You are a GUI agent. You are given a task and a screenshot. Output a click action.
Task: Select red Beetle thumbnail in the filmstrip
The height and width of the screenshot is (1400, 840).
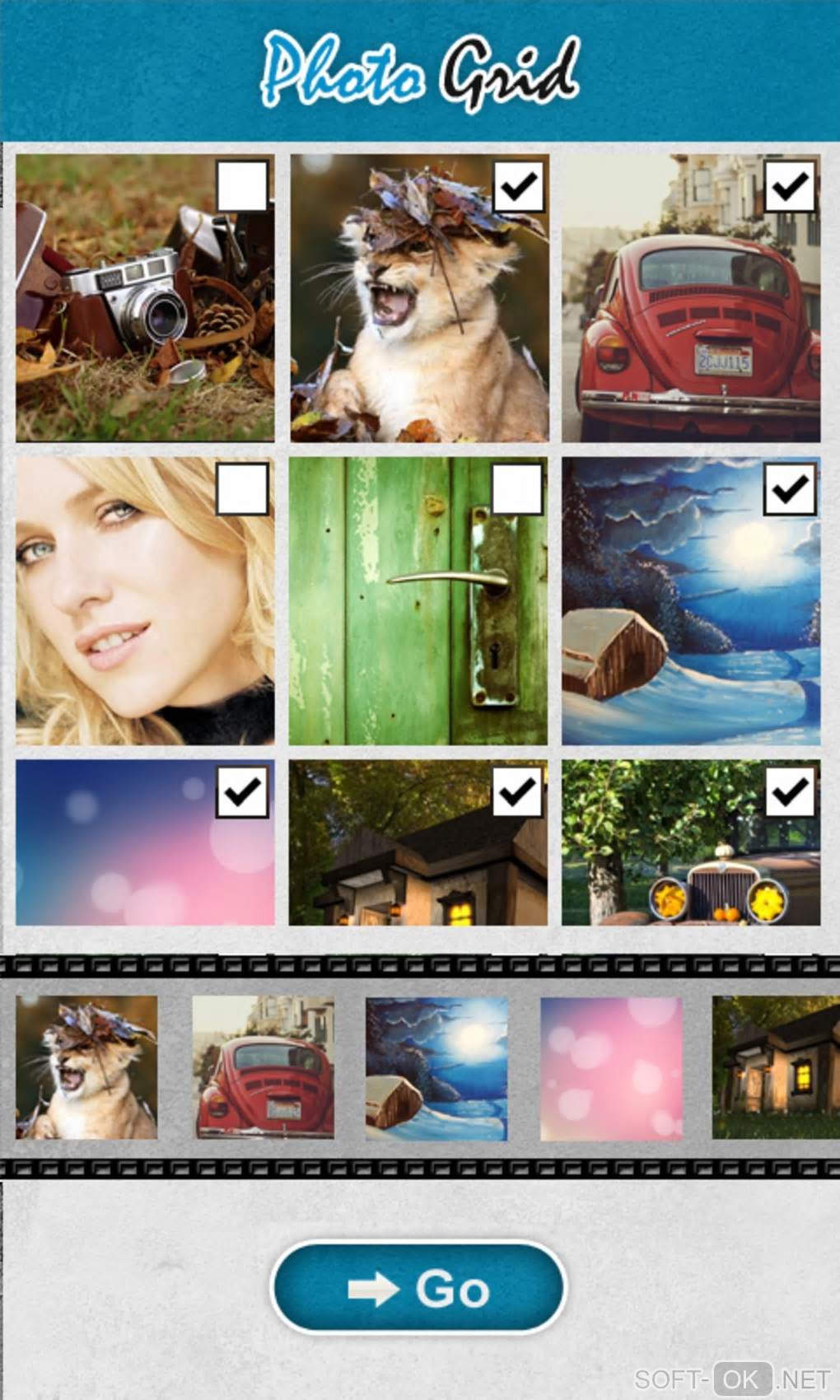264,1068
